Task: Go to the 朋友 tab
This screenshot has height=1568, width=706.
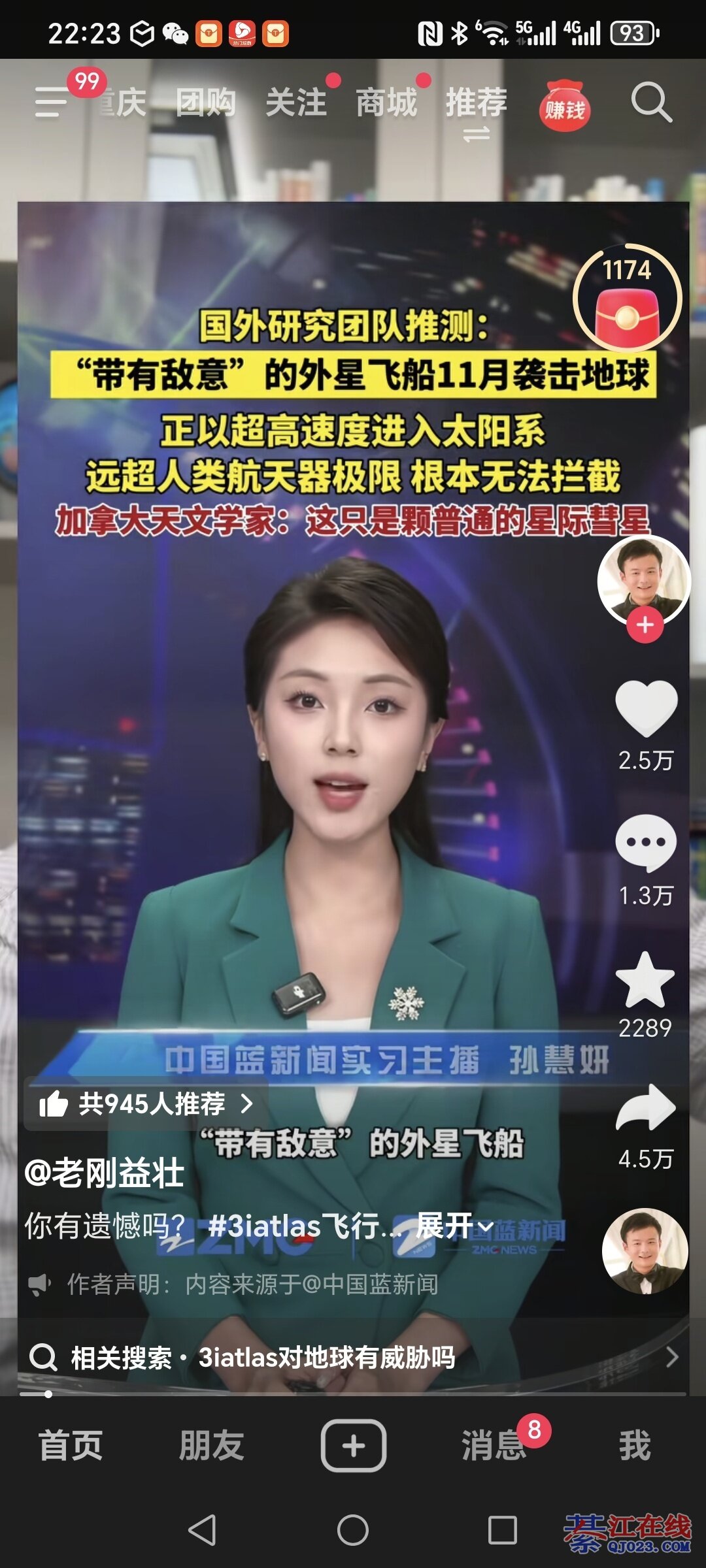Action: pyautogui.click(x=212, y=1445)
